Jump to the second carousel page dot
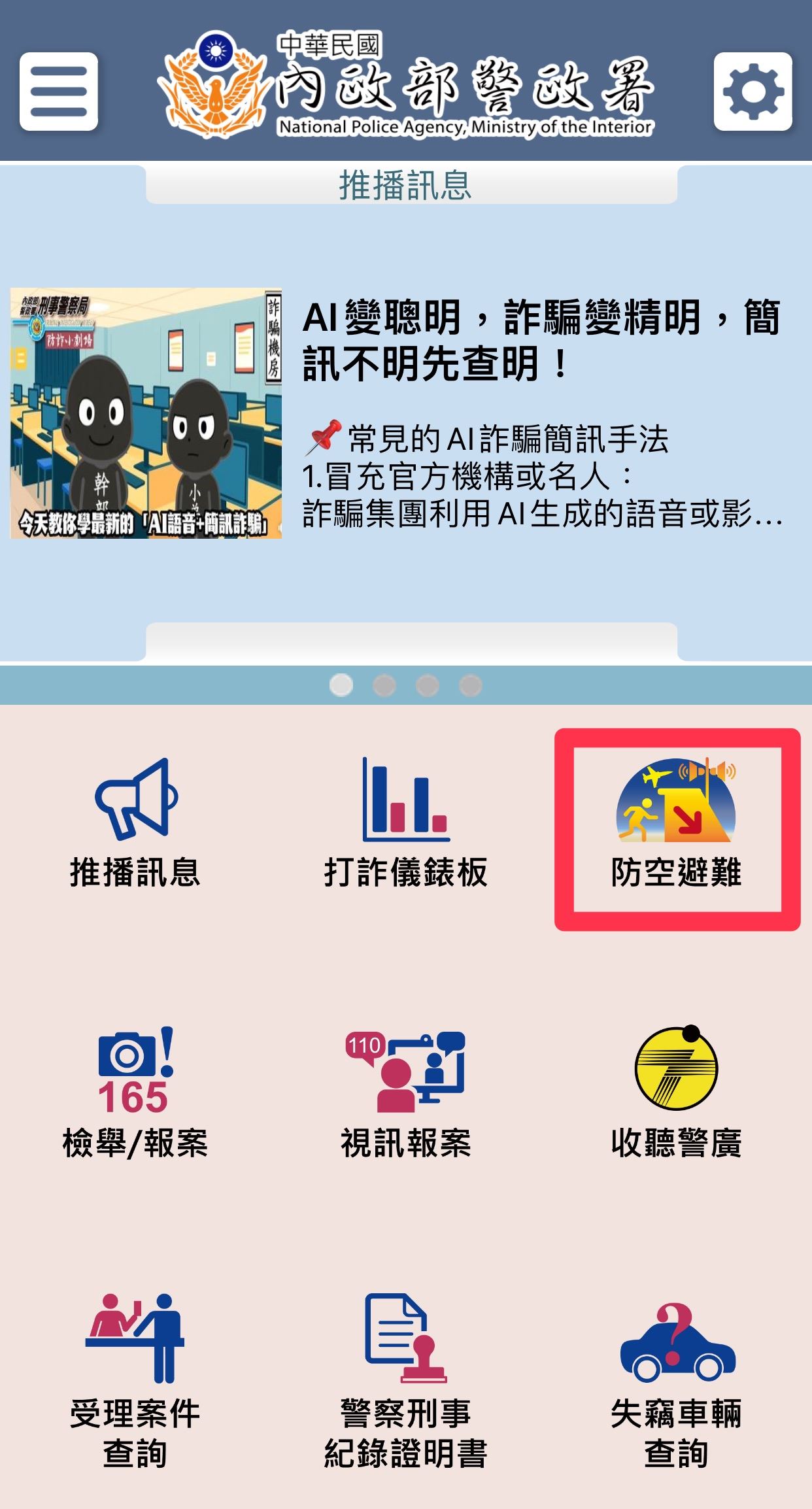The width and height of the screenshot is (812, 1509). click(x=384, y=685)
